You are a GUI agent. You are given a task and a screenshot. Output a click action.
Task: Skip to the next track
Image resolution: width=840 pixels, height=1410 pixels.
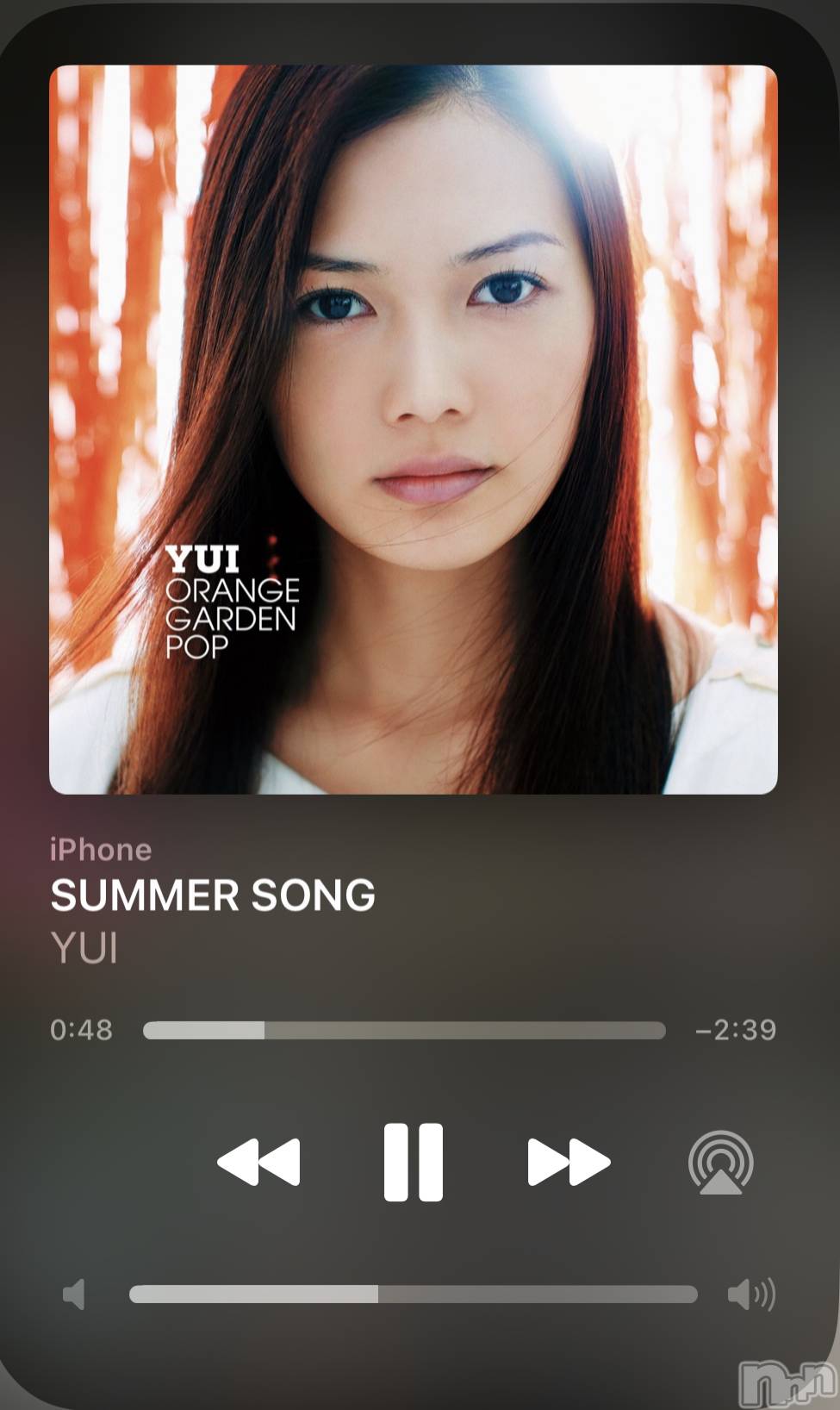[x=568, y=1162]
